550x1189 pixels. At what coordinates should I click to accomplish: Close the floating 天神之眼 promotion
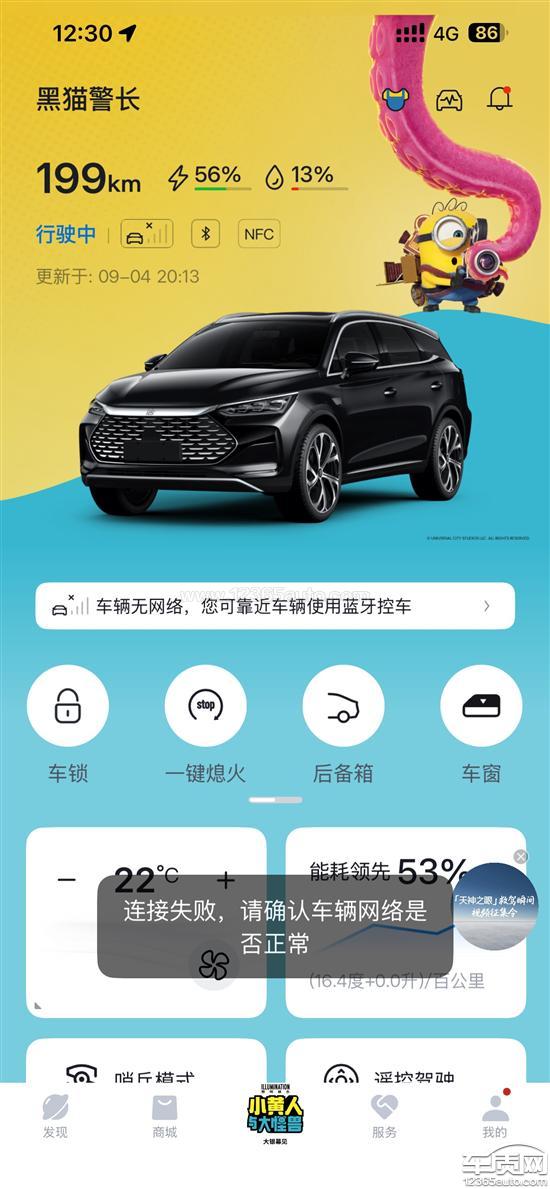[x=520, y=856]
